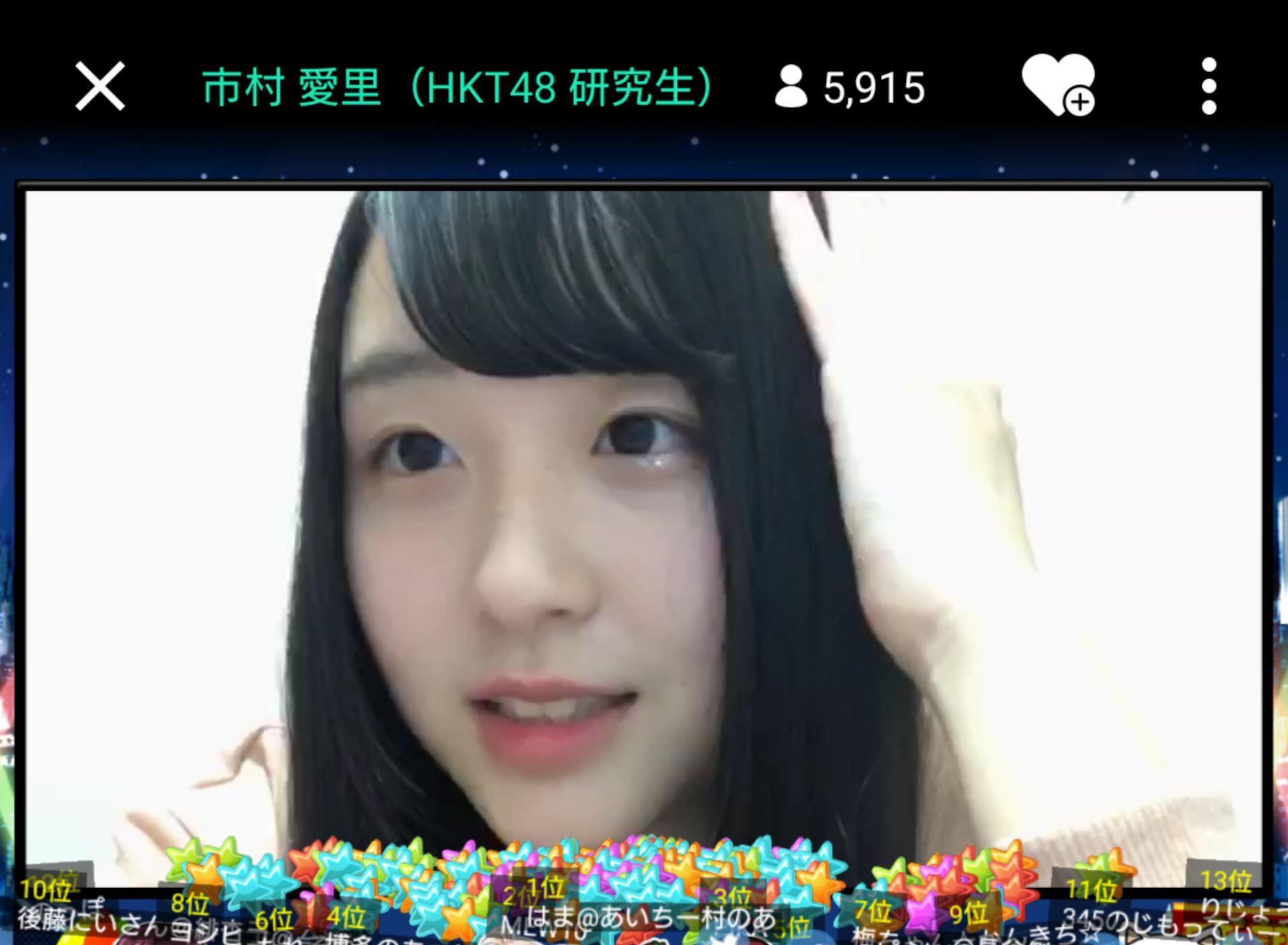Close the live stream with the X

(100, 86)
